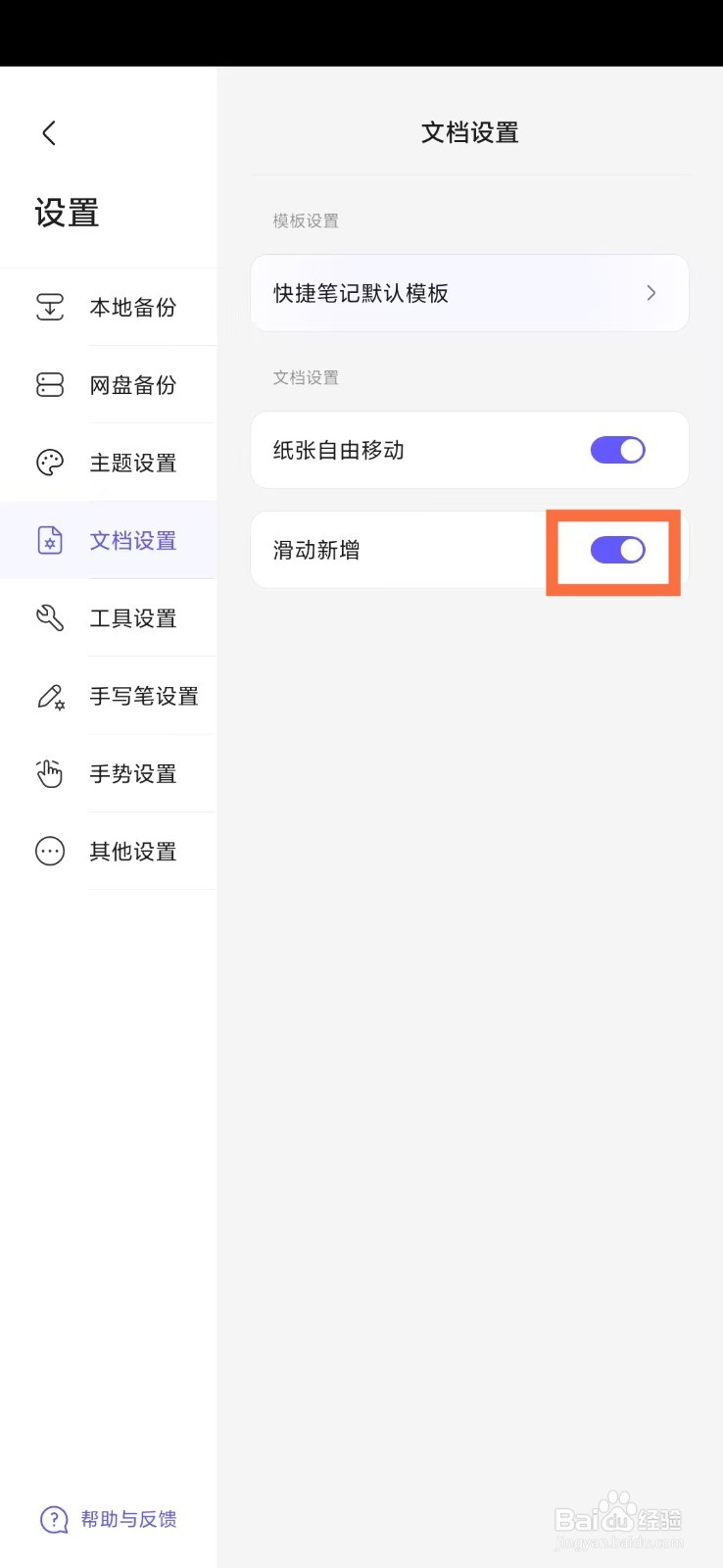Toggle the highlighted 滑动新增 setting
Viewport: 723px width, 1568px height.
point(617,550)
